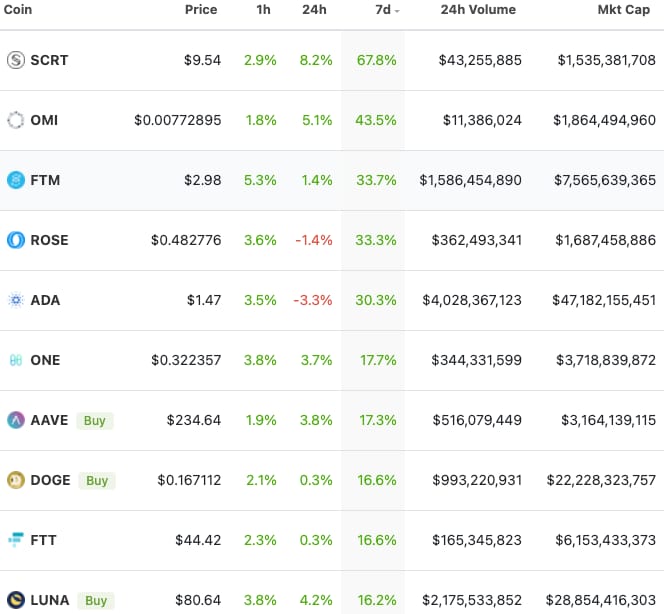The image size is (664, 614).
Task: Tap Buy next to LUNA
Action: coord(96,600)
